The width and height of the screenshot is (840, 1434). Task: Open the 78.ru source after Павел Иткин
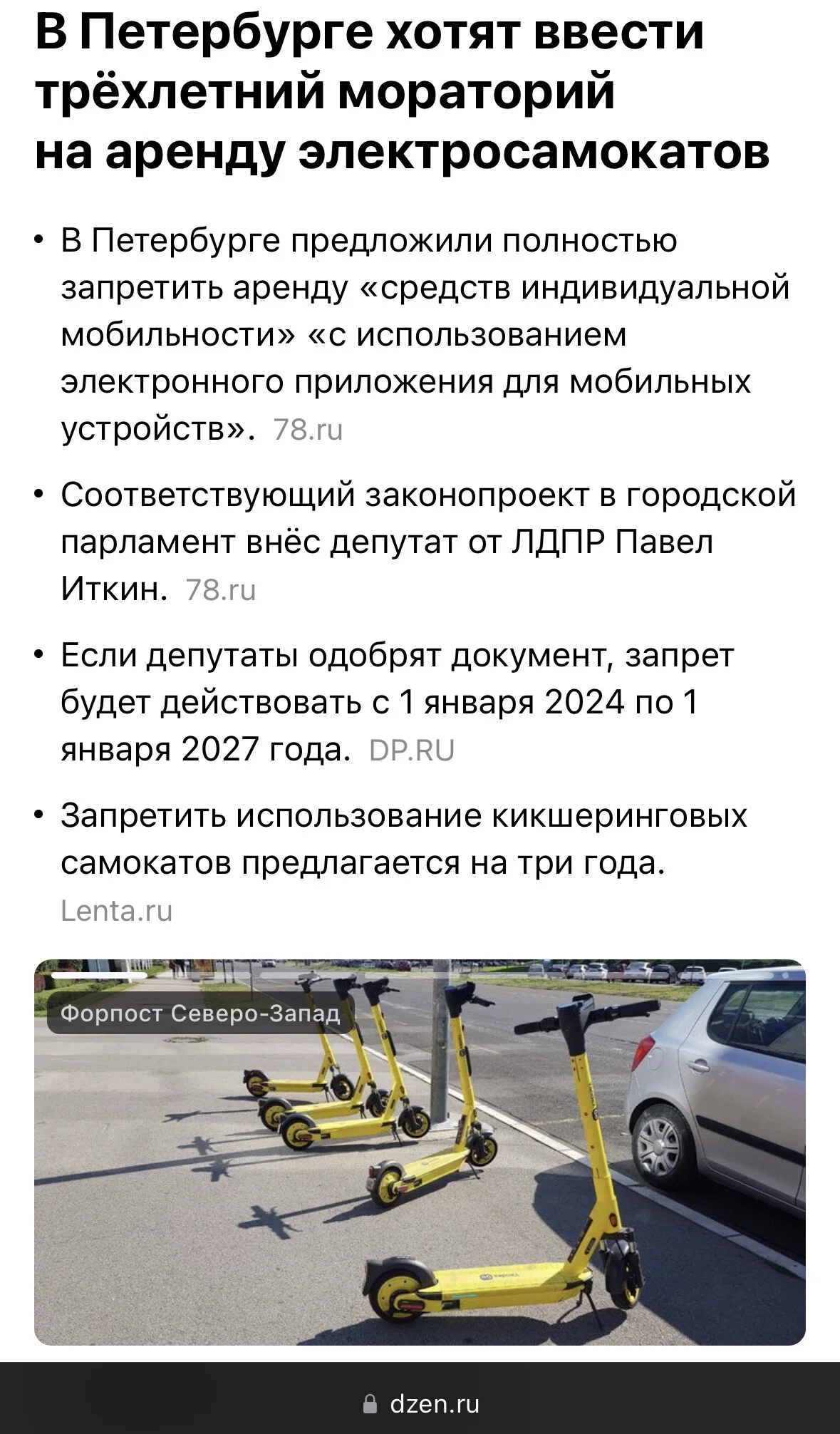(220, 590)
